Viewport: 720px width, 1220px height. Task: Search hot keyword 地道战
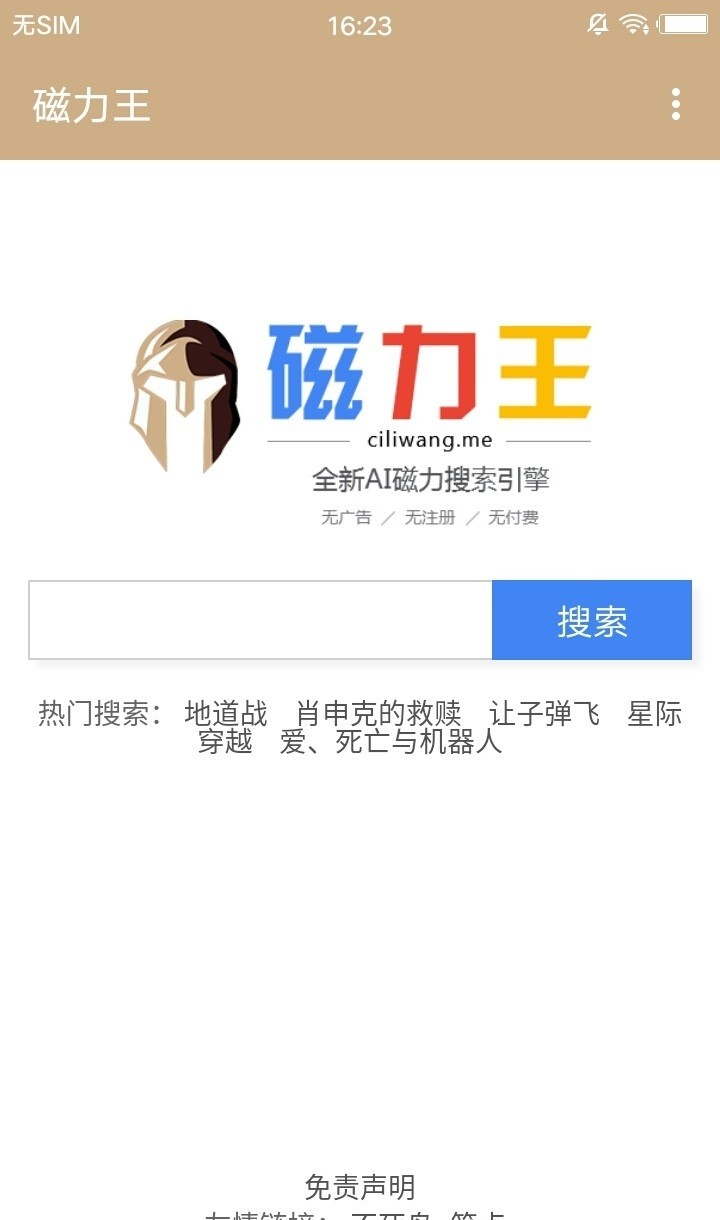point(226,714)
